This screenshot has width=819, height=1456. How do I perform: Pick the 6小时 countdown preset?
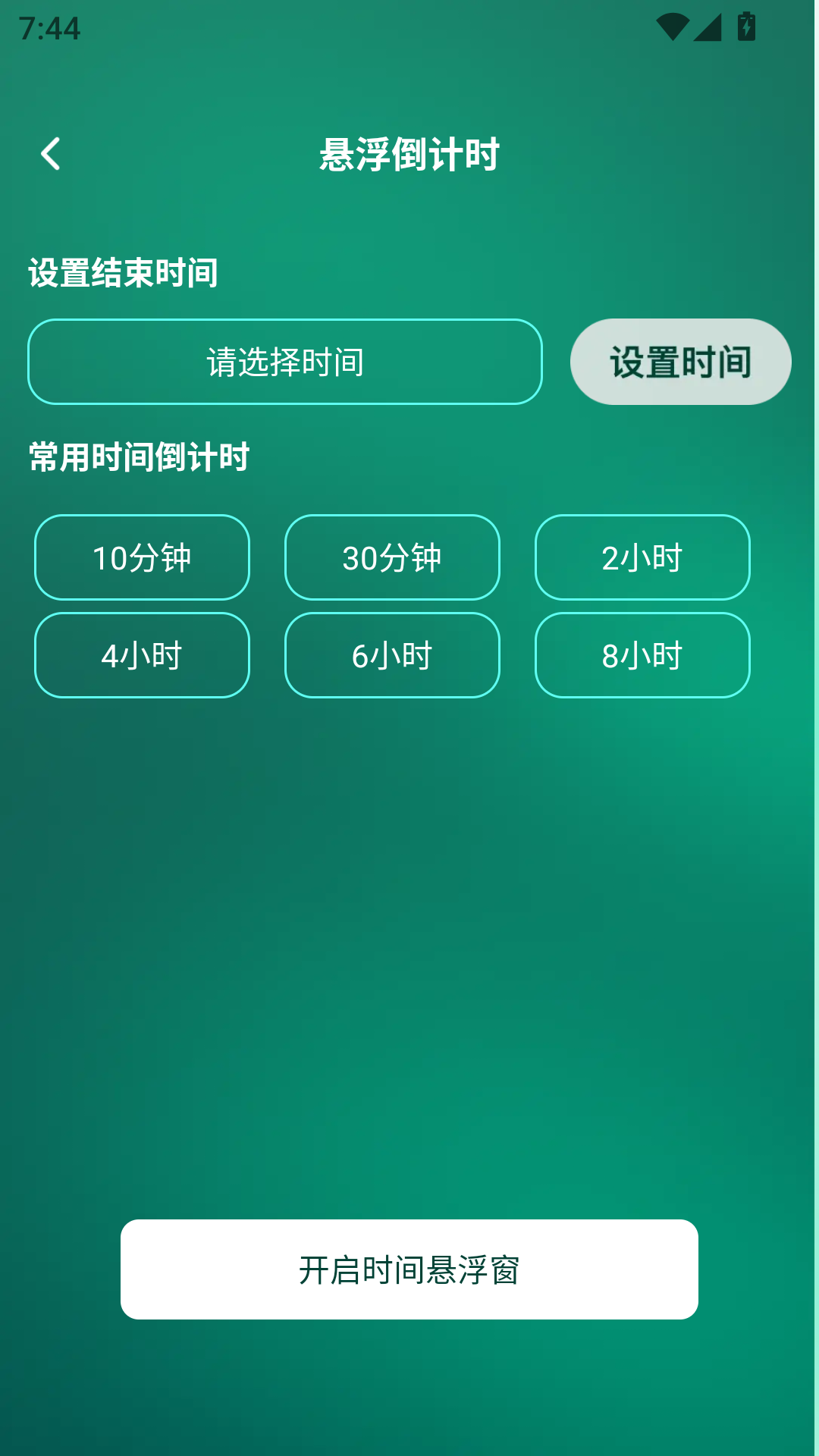[391, 655]
